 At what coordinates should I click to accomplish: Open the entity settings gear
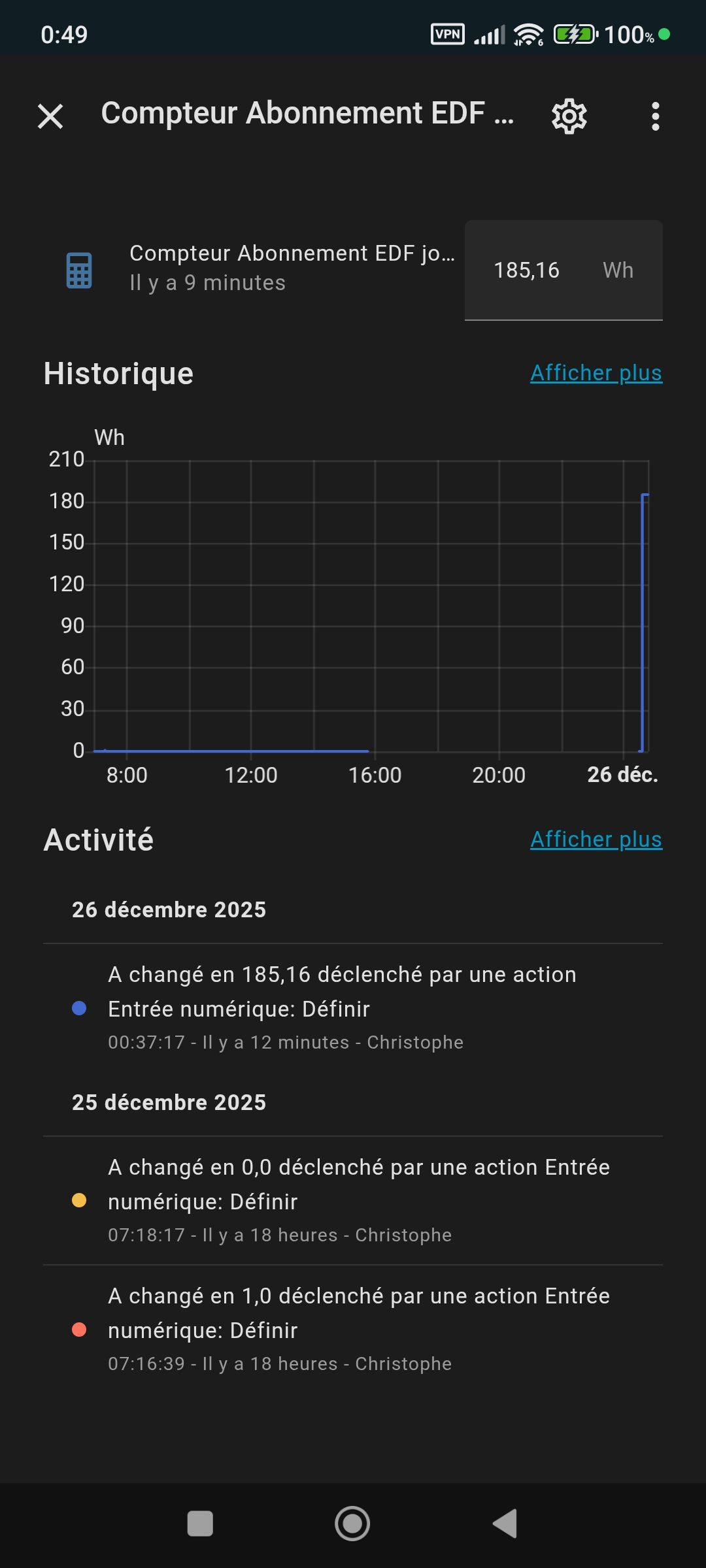pos(569,117)
